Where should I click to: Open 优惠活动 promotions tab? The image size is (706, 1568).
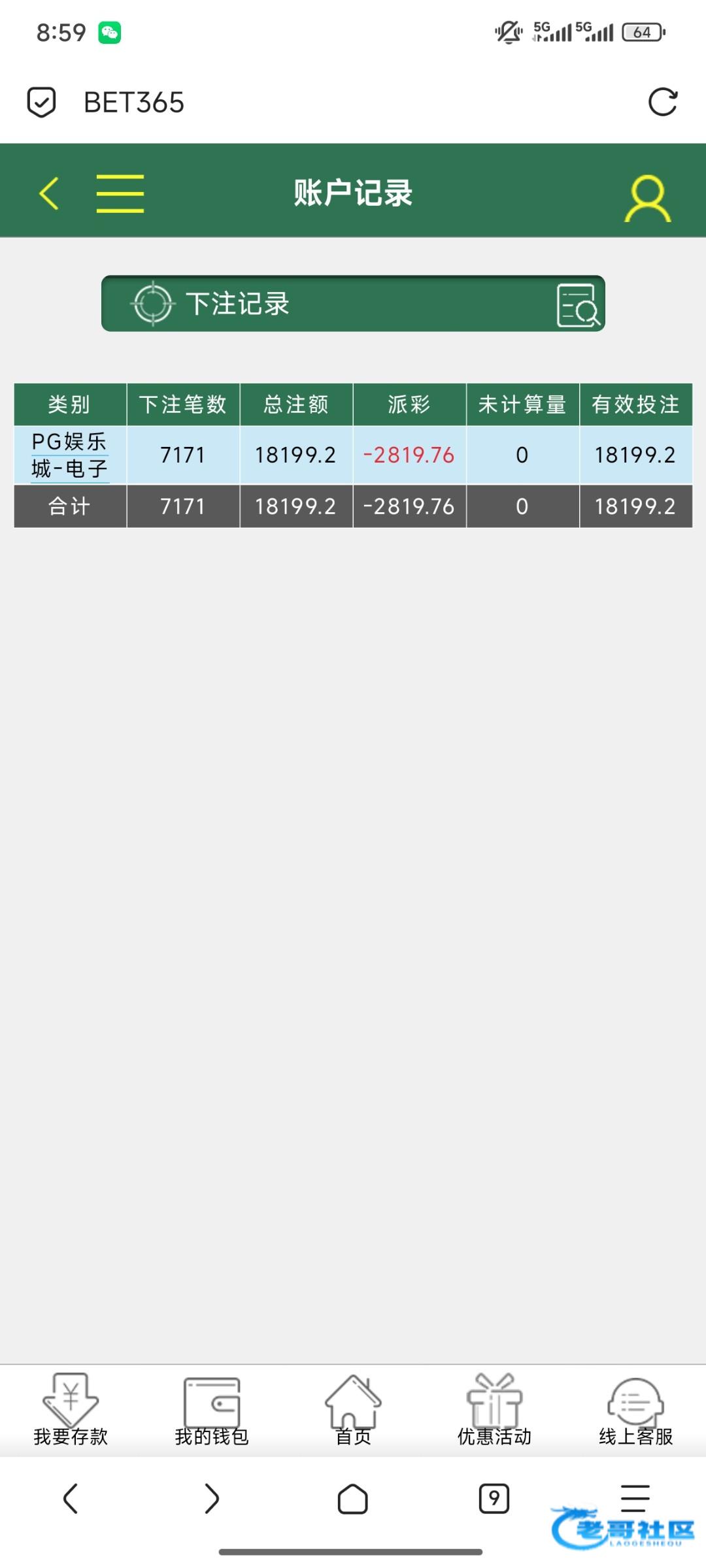tap(494, 1410)
